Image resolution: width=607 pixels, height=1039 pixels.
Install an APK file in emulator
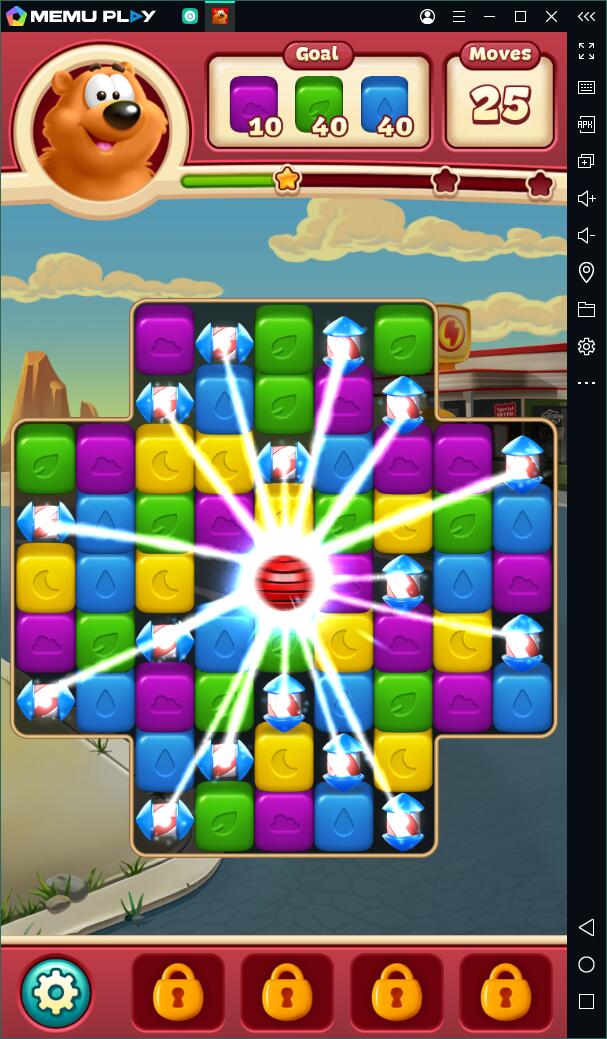[586, 124]
